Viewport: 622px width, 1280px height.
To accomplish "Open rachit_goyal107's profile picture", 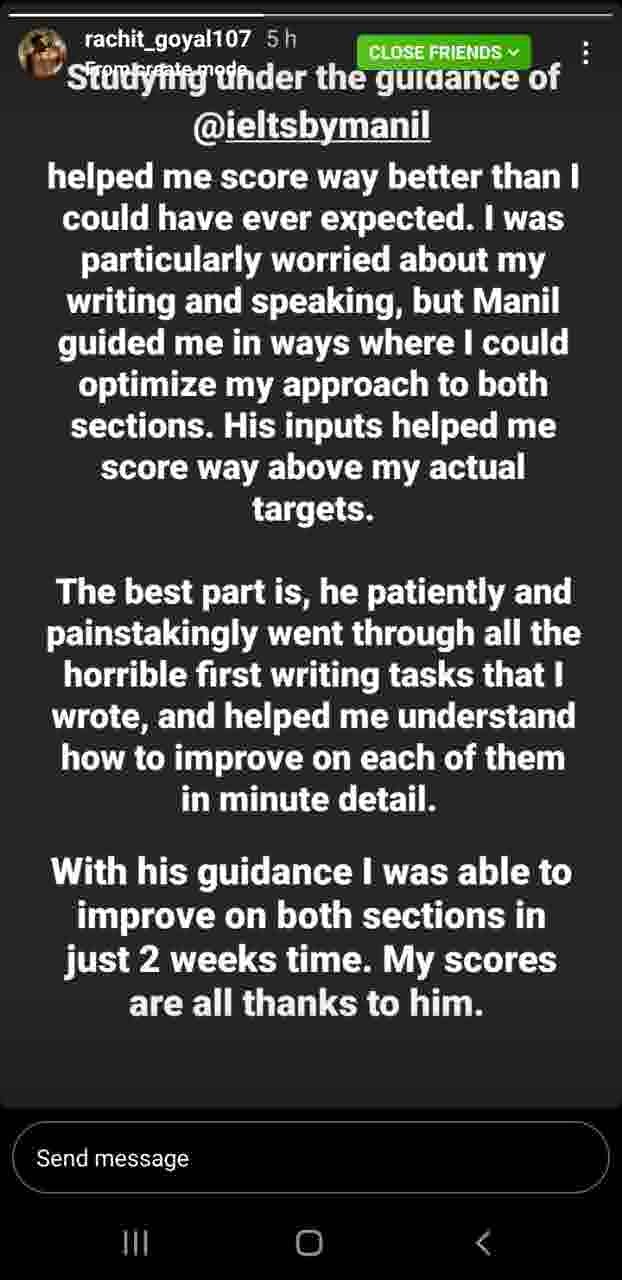I will point(42,53).
